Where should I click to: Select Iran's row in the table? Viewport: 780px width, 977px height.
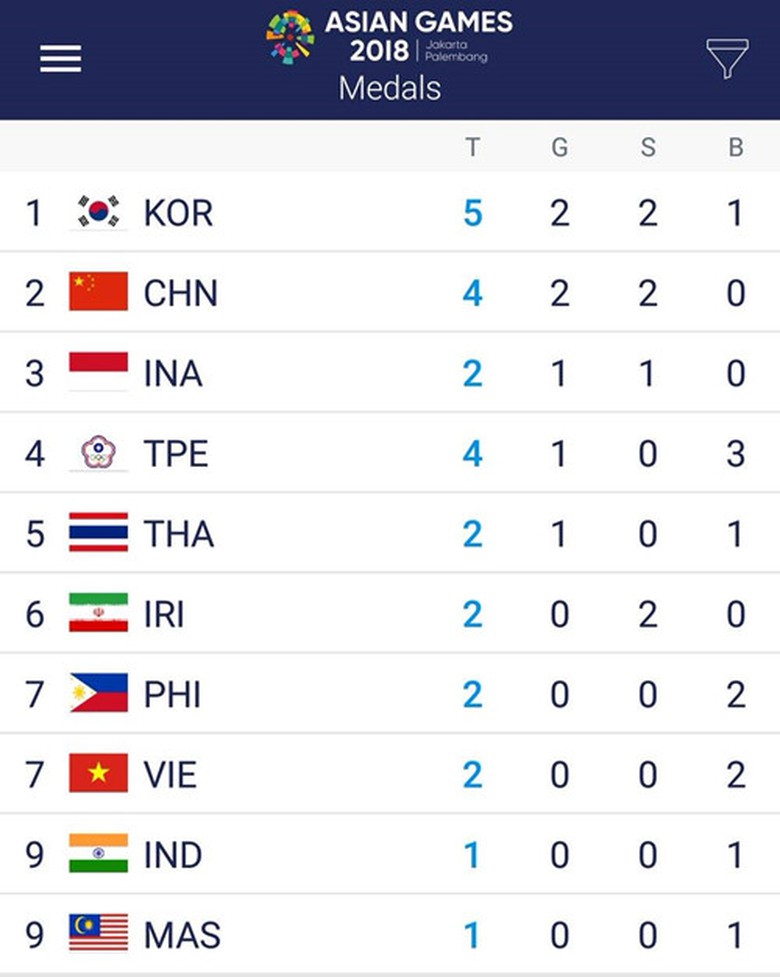pos(390,614)
